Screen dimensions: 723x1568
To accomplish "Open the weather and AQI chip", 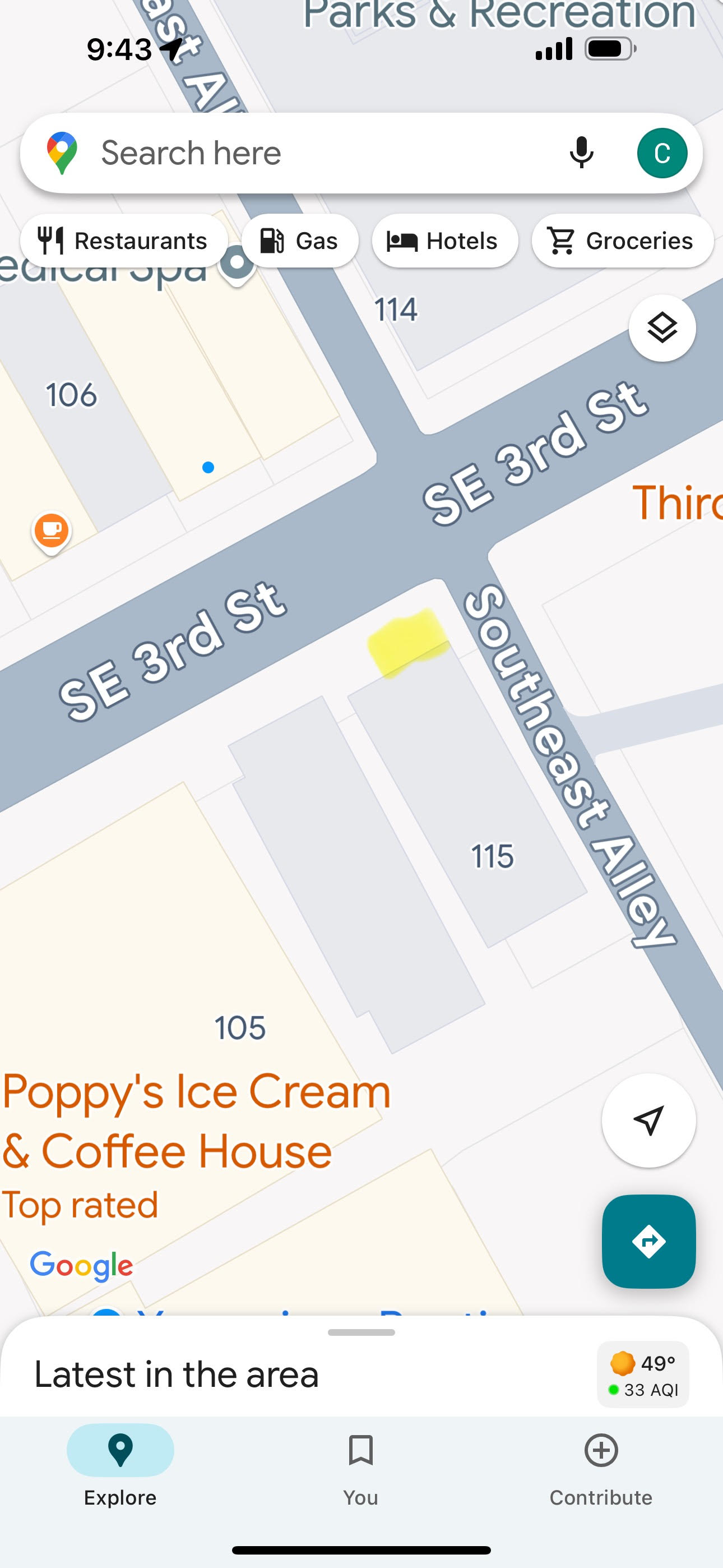I will (x=643, y=1375).
